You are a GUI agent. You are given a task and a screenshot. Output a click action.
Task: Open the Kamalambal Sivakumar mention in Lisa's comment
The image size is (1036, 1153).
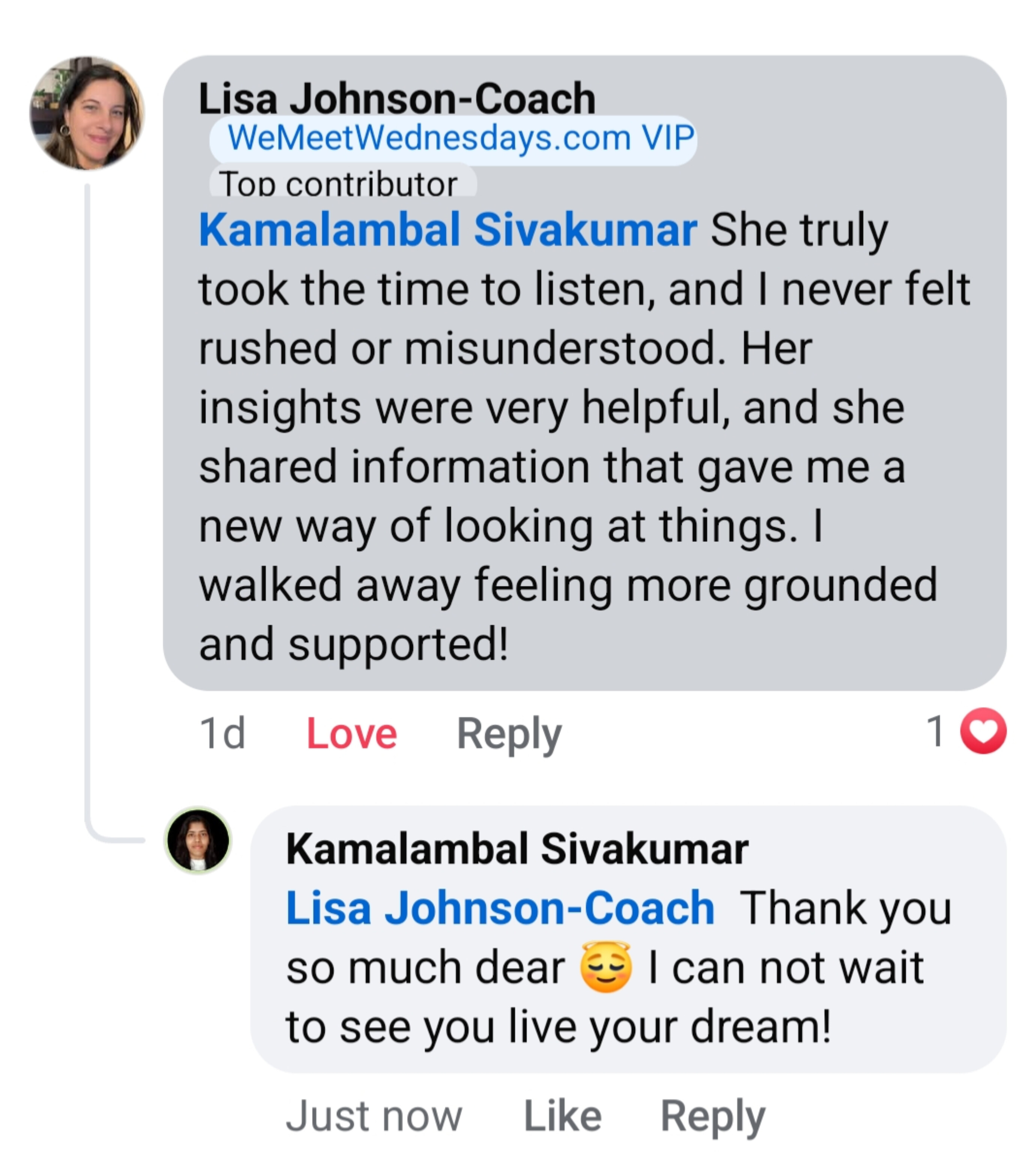coord(448,230)
